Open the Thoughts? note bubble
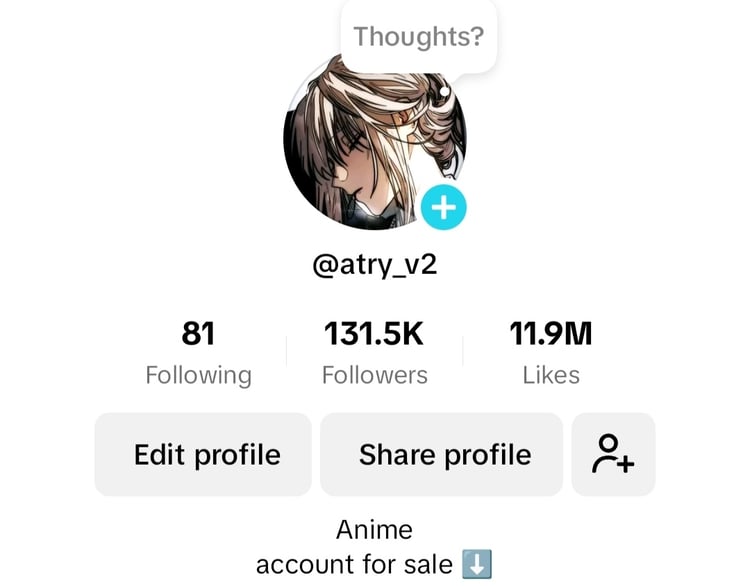This screenshot has width=750, height=586. (418, 37)
